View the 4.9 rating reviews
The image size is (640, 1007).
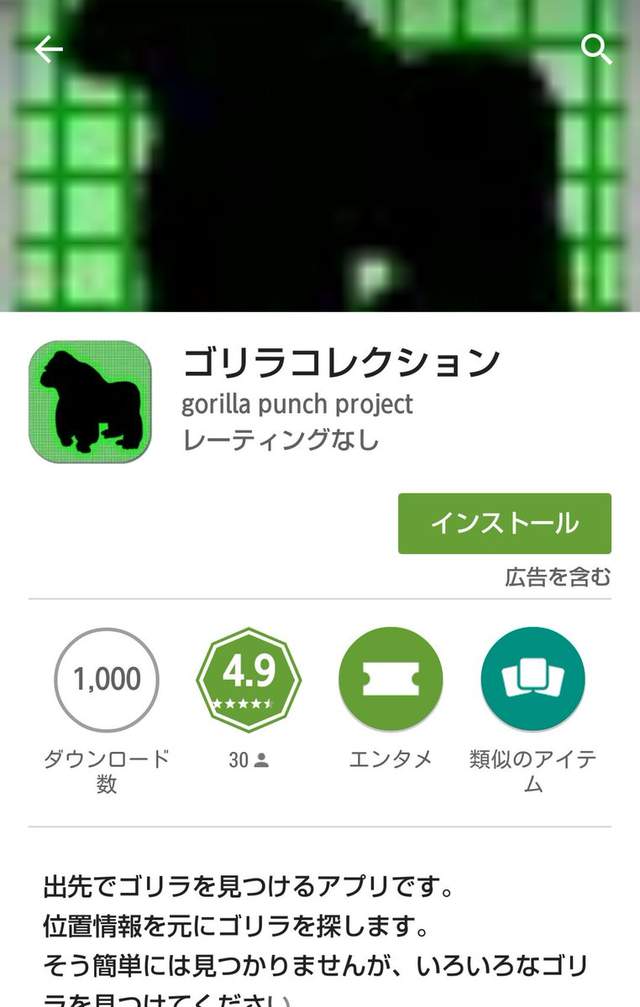click(x=249, y=680)
